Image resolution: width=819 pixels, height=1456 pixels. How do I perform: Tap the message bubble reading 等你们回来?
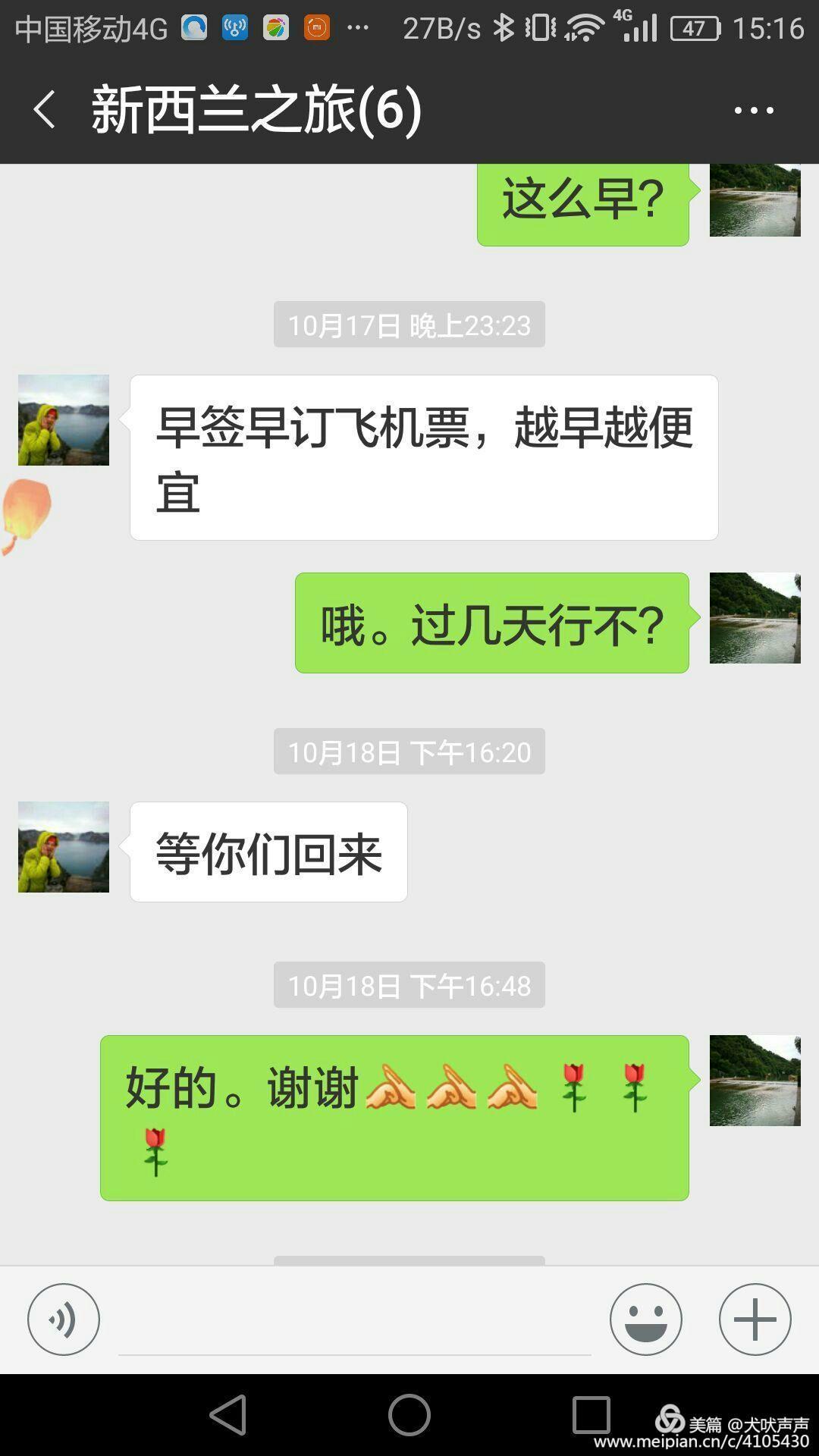click(x=269, y=852)
